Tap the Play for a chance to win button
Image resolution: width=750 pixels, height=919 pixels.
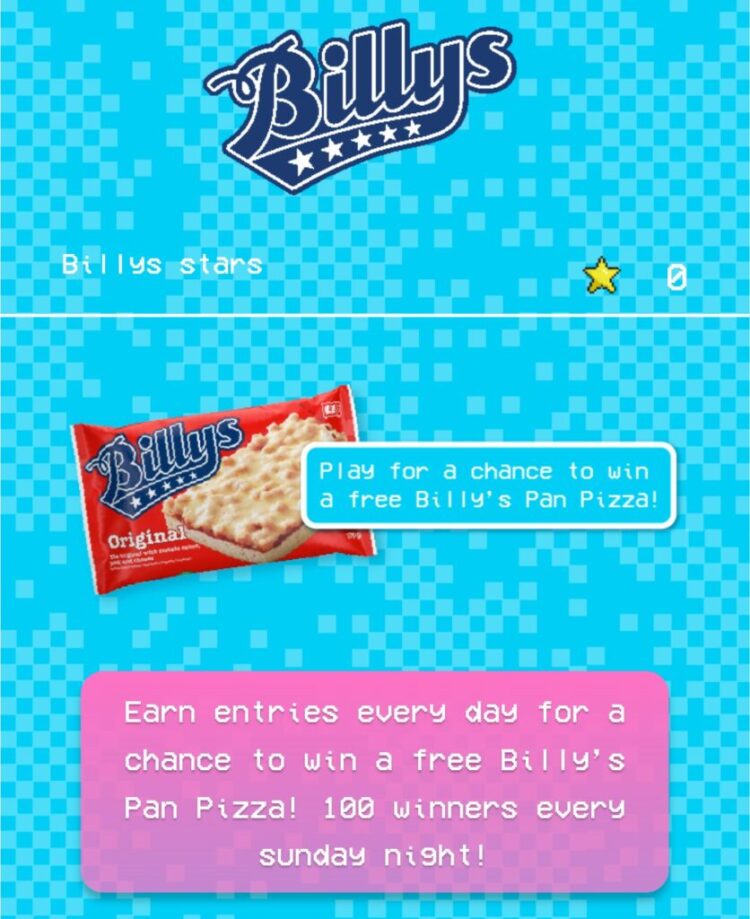[x=489, y=484]
